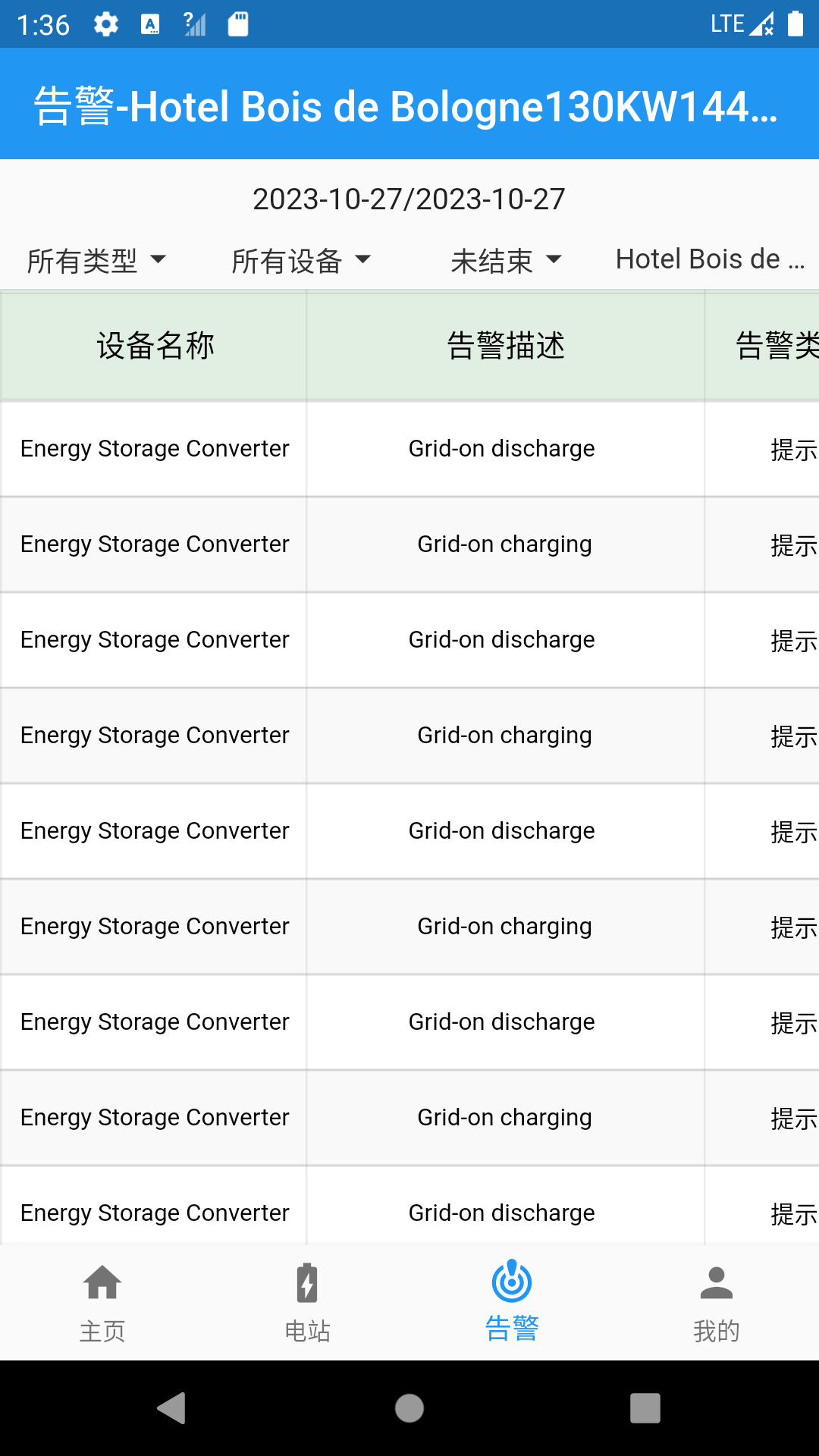Go to the system home screen
819x1456 pixels.
[x=409, y=1408]
